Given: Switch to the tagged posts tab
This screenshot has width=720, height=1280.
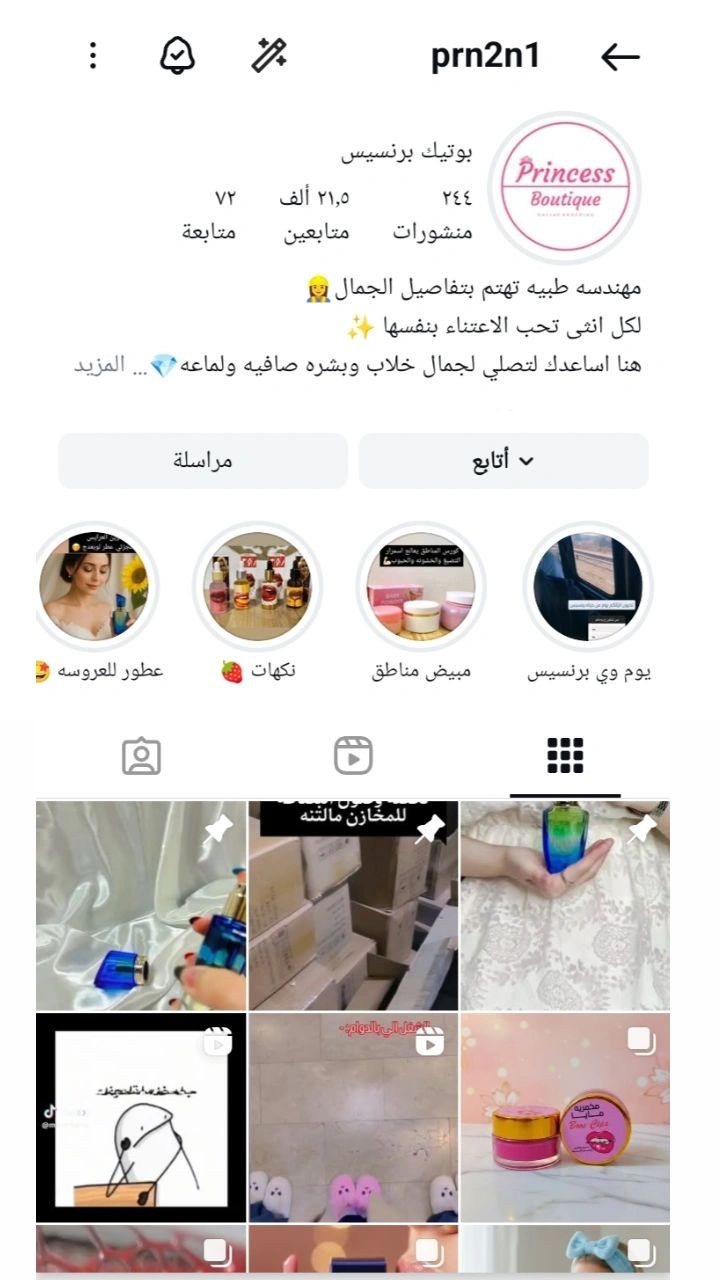Looking at the screenshot, I should coord(141,756).
